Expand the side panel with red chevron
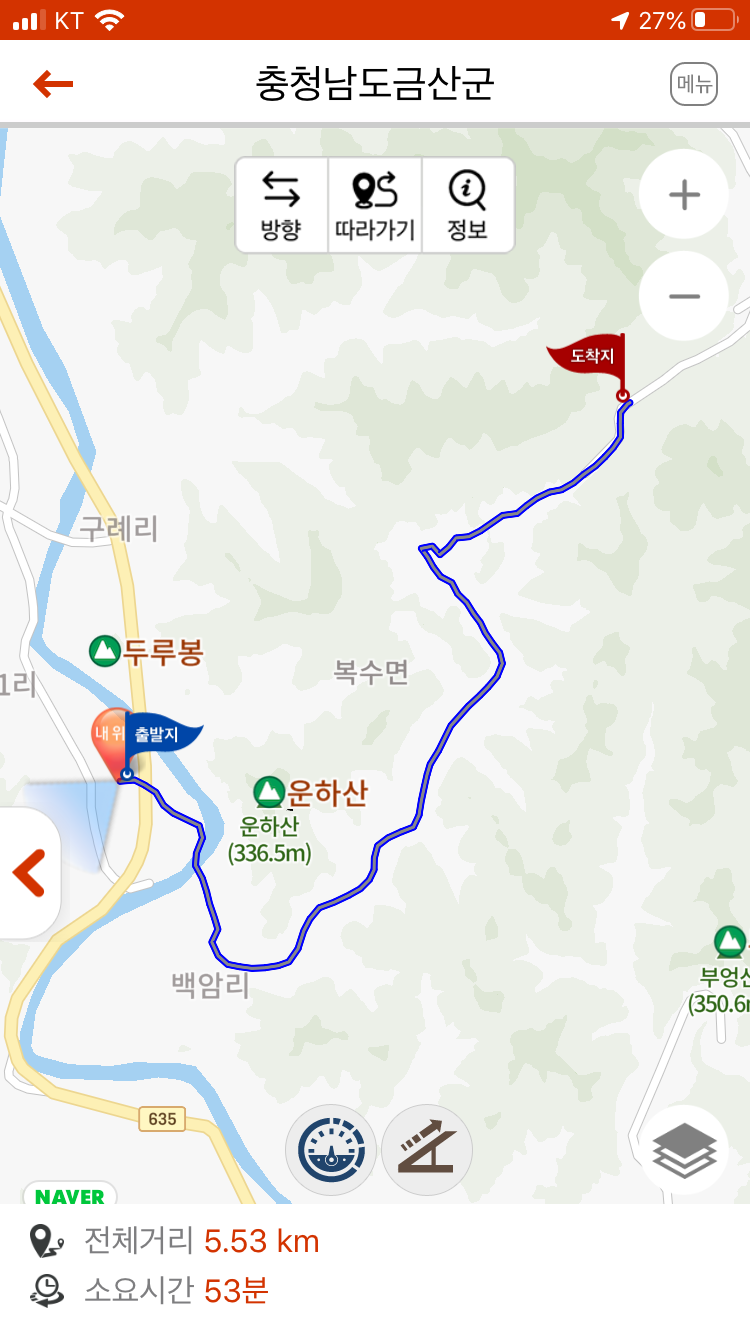This screenshot has height=1334, width=750. (x=29, y=873)
